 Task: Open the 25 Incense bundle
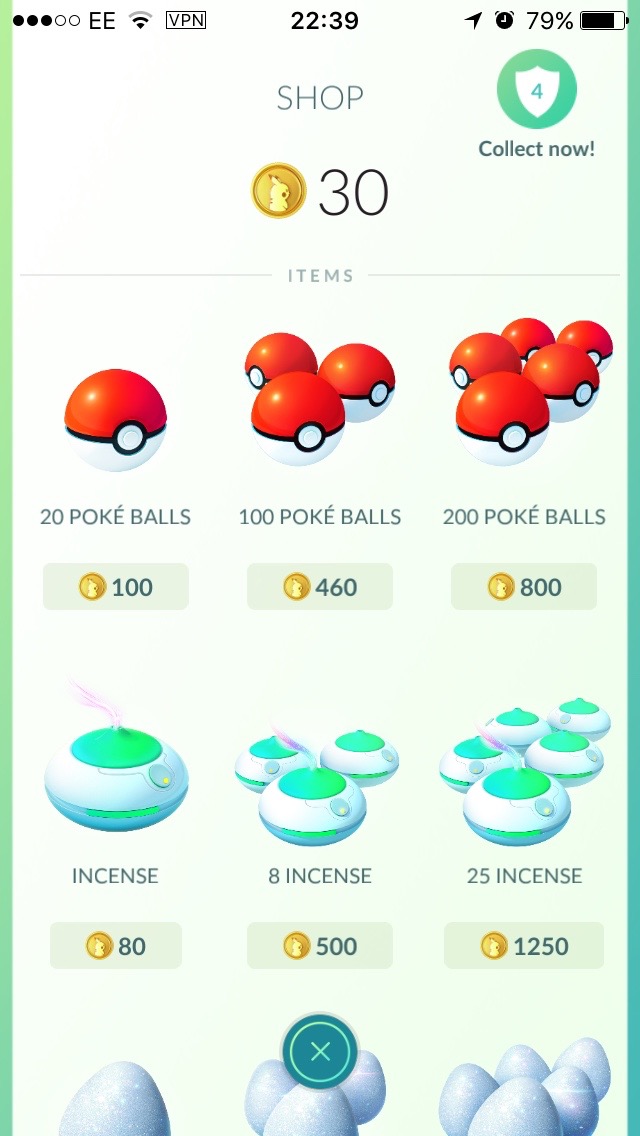click(525, 772)
